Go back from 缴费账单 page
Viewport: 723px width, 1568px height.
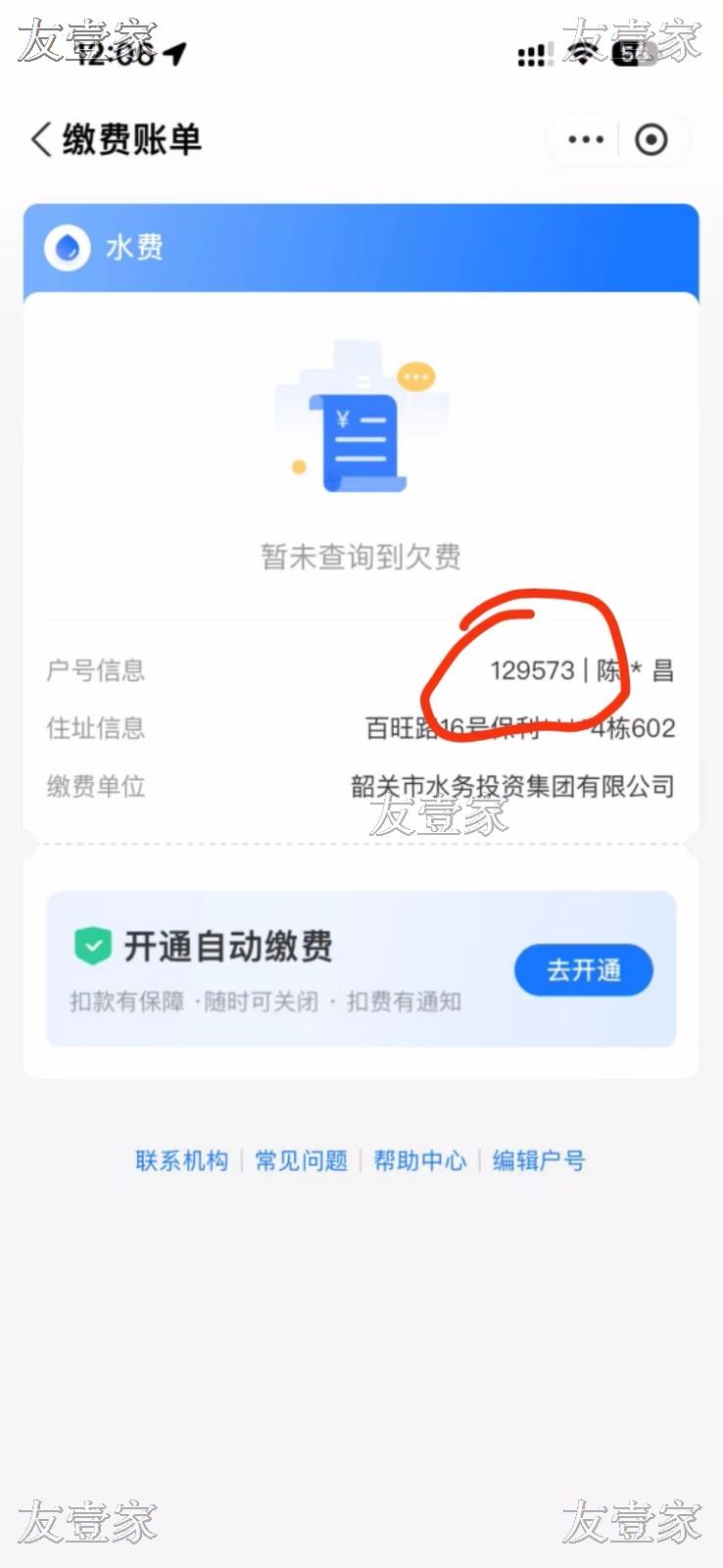point(41,139)
